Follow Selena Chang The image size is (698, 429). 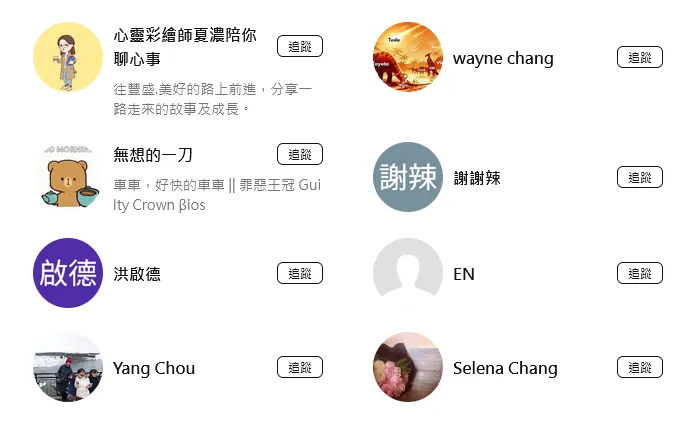pyautogui.click(x=639, y=368)
